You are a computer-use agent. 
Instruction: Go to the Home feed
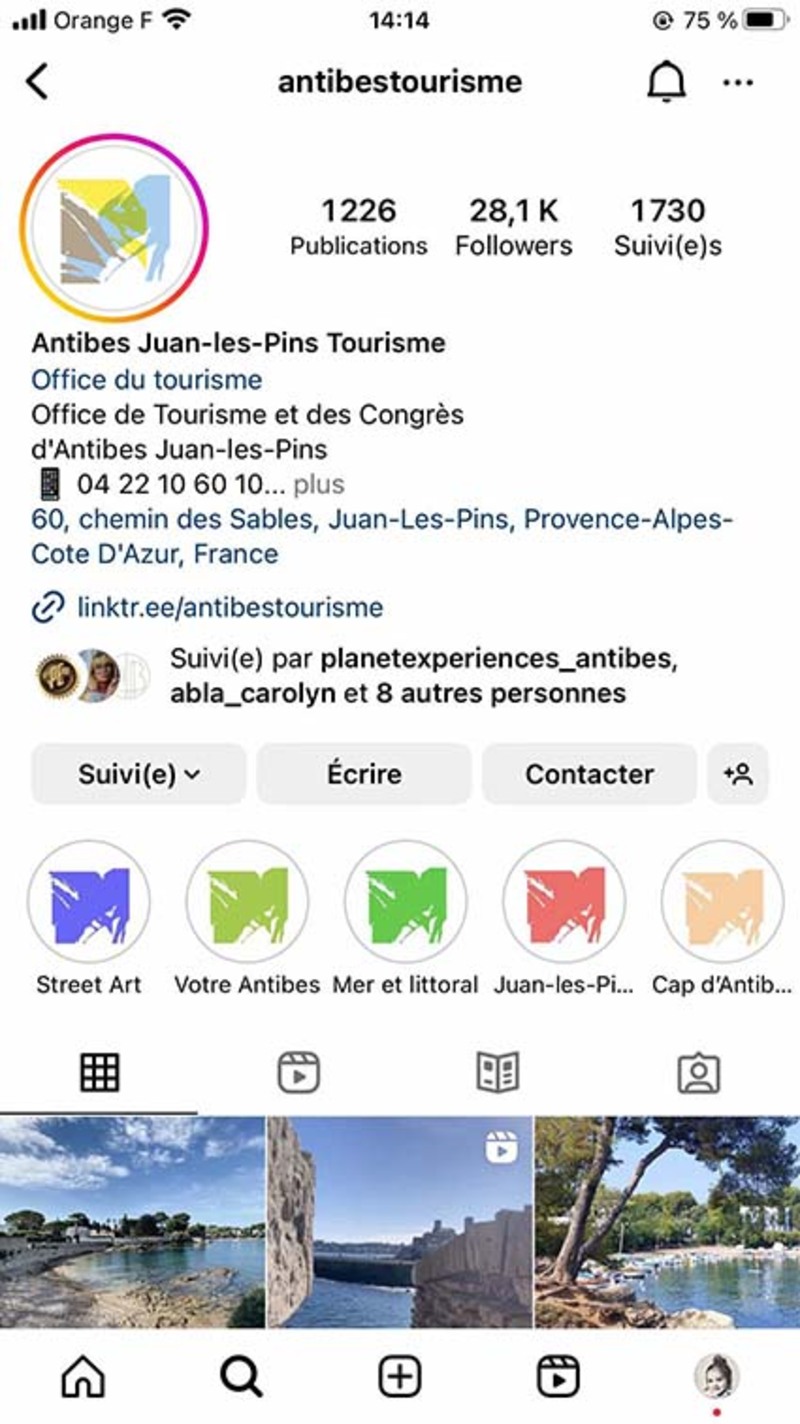(83, 1377)
